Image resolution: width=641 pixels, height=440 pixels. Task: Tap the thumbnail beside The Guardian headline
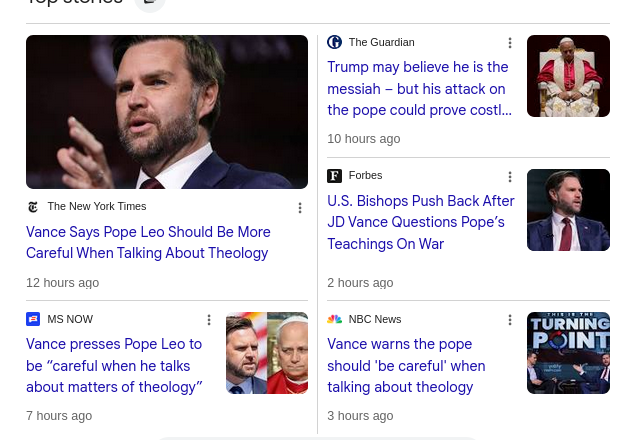(568, 76)
